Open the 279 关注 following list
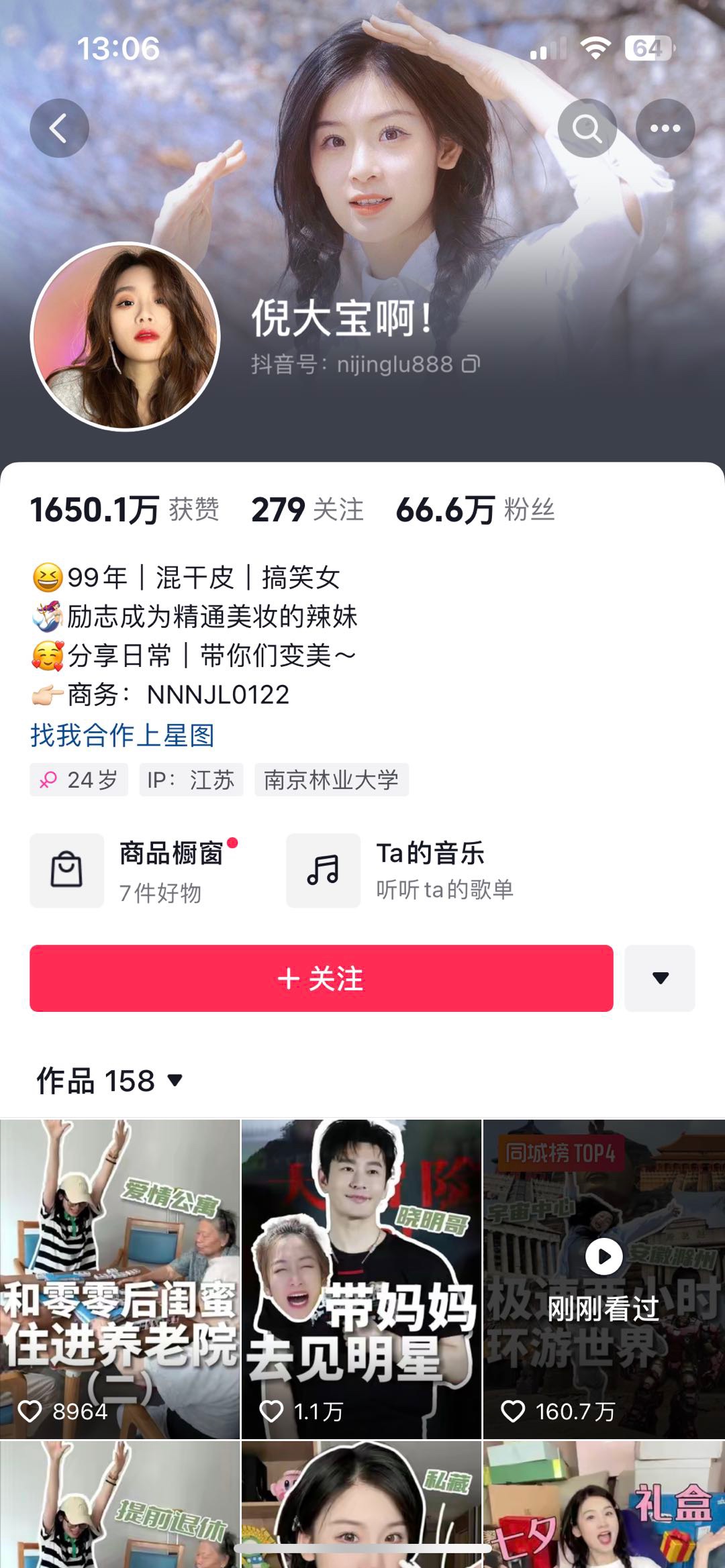Viewport: 725px width, 1568px height. click(x=307, y=510)
